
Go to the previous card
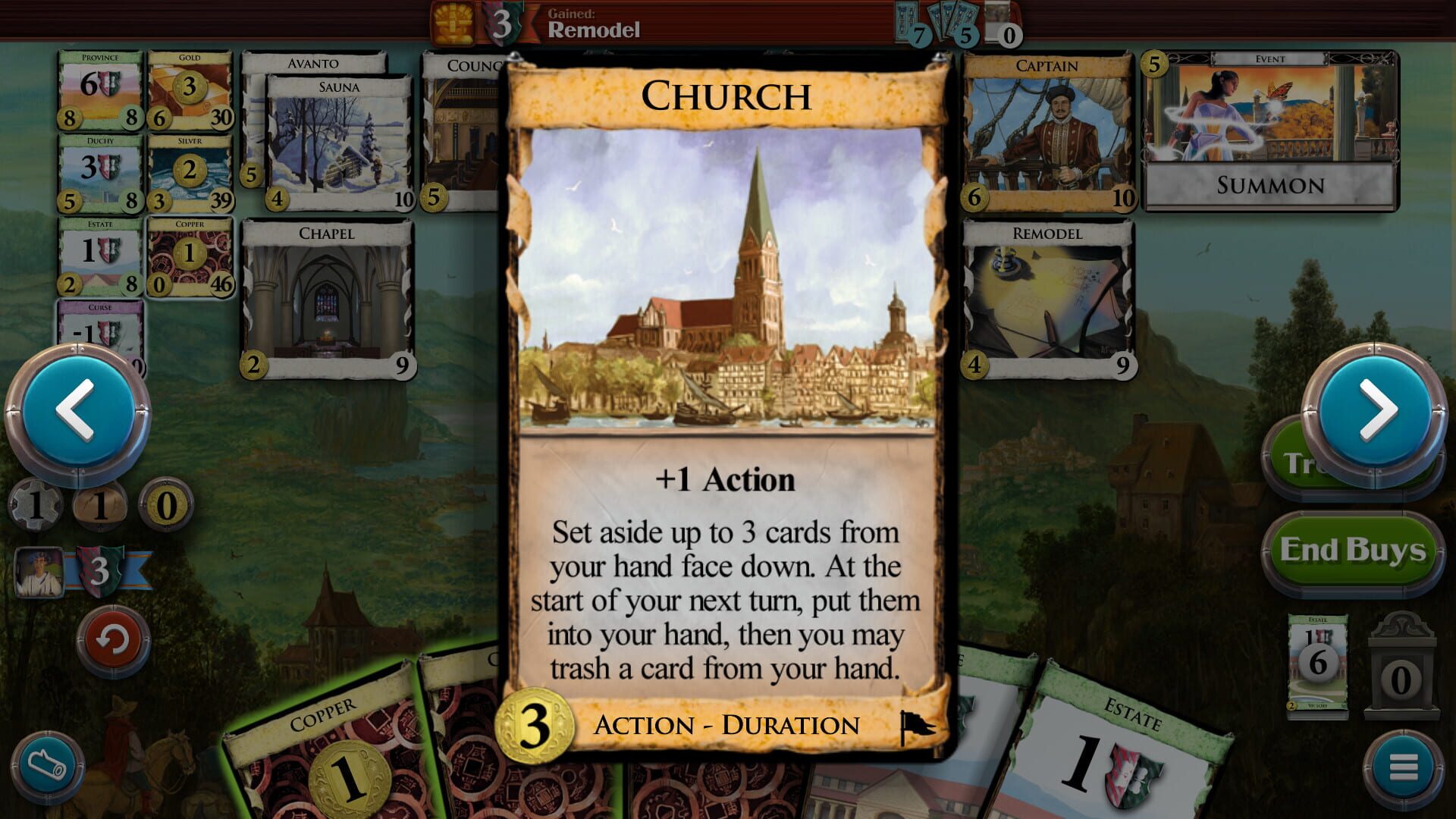[78, 410]
